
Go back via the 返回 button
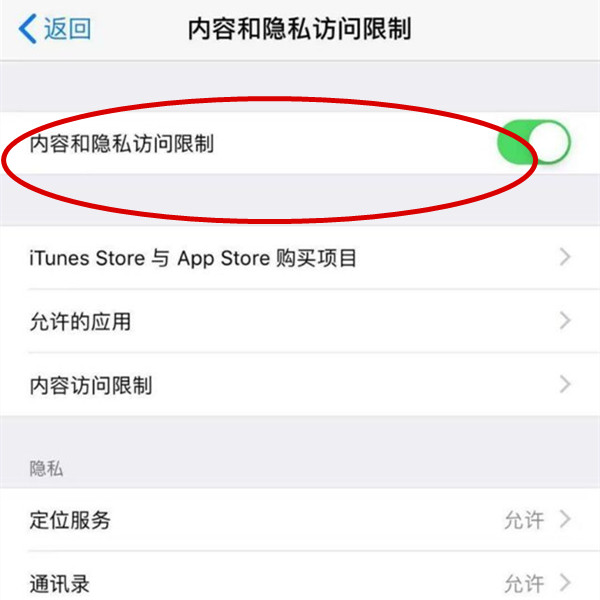click(56, 29)
